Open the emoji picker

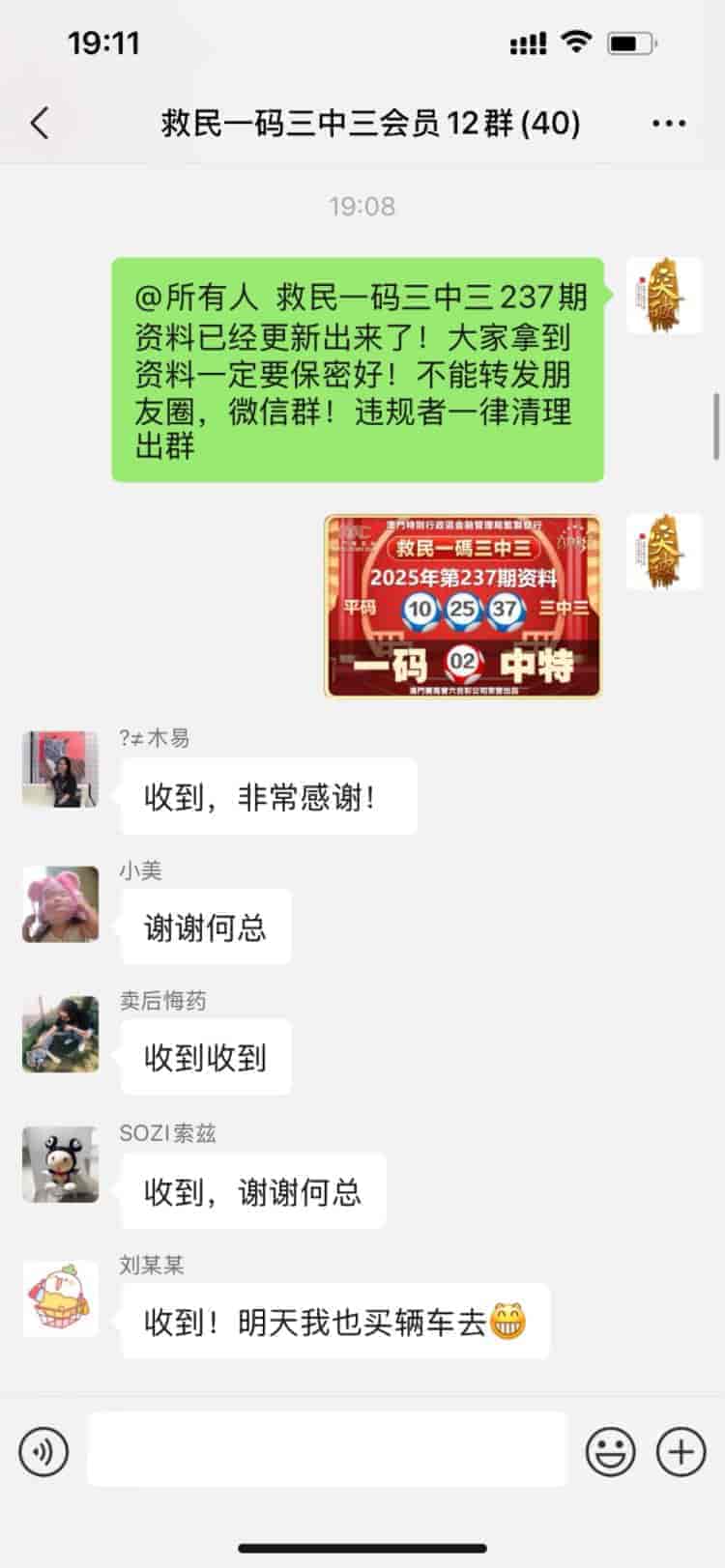[x=611, y=1451]
